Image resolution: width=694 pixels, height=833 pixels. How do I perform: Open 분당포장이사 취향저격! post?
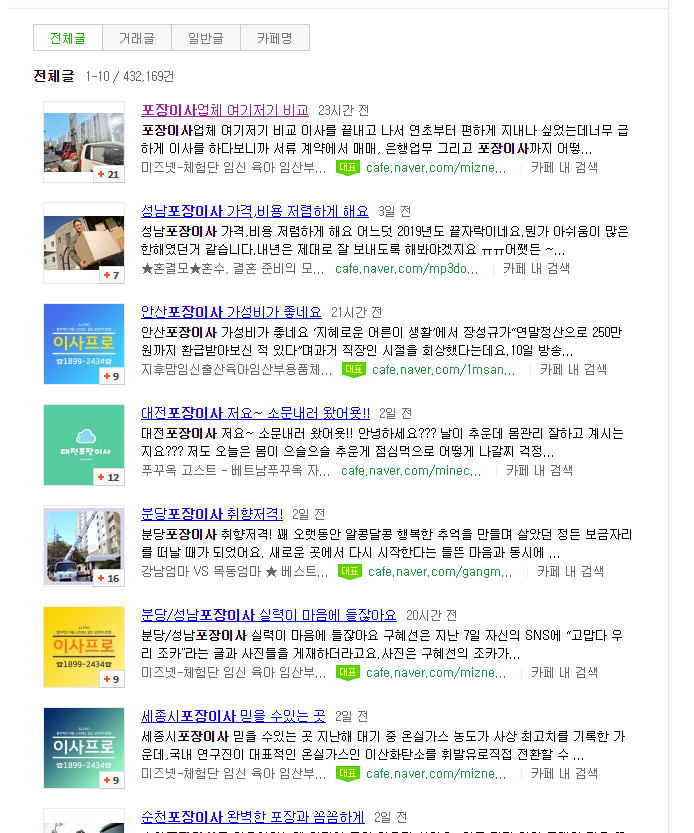[x=212, y=514]
